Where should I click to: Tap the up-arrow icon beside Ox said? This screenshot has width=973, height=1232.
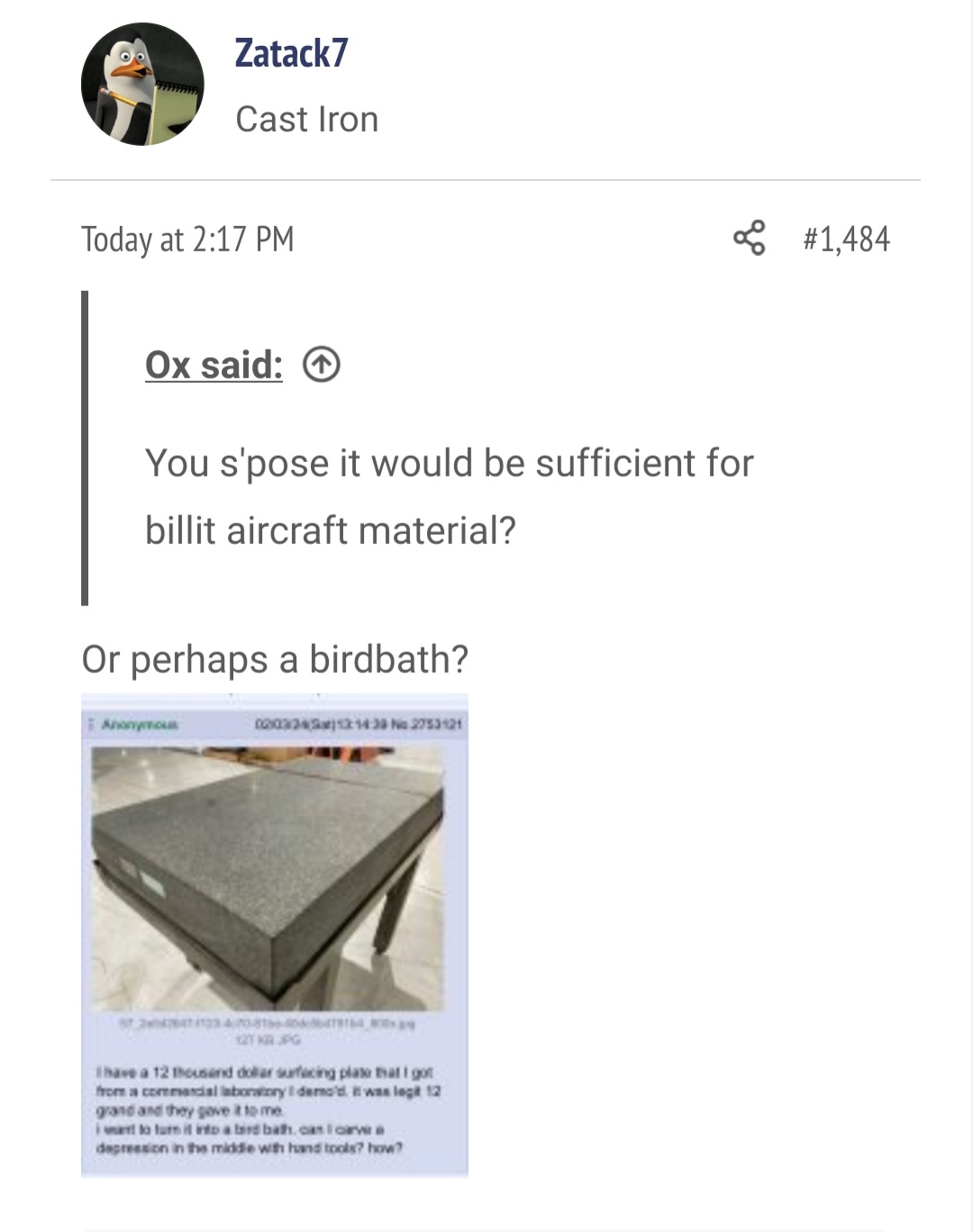[322, 366]
